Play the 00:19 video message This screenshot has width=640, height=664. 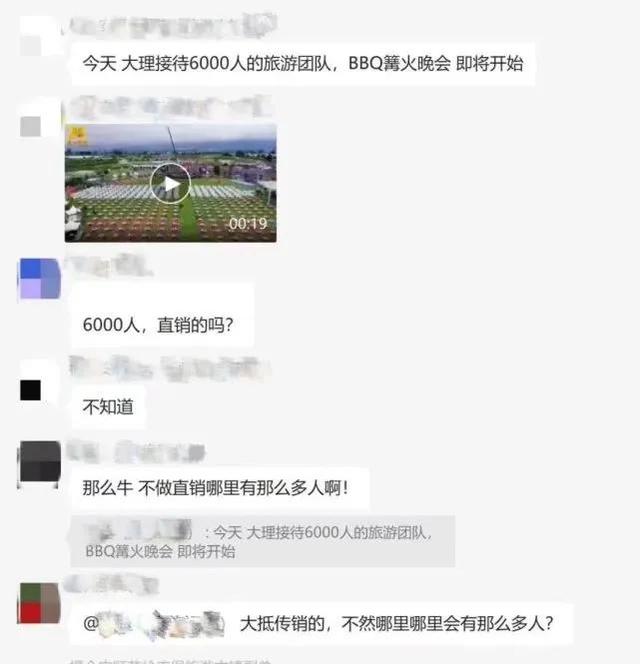pyautogui.click(x=171, y=183)
